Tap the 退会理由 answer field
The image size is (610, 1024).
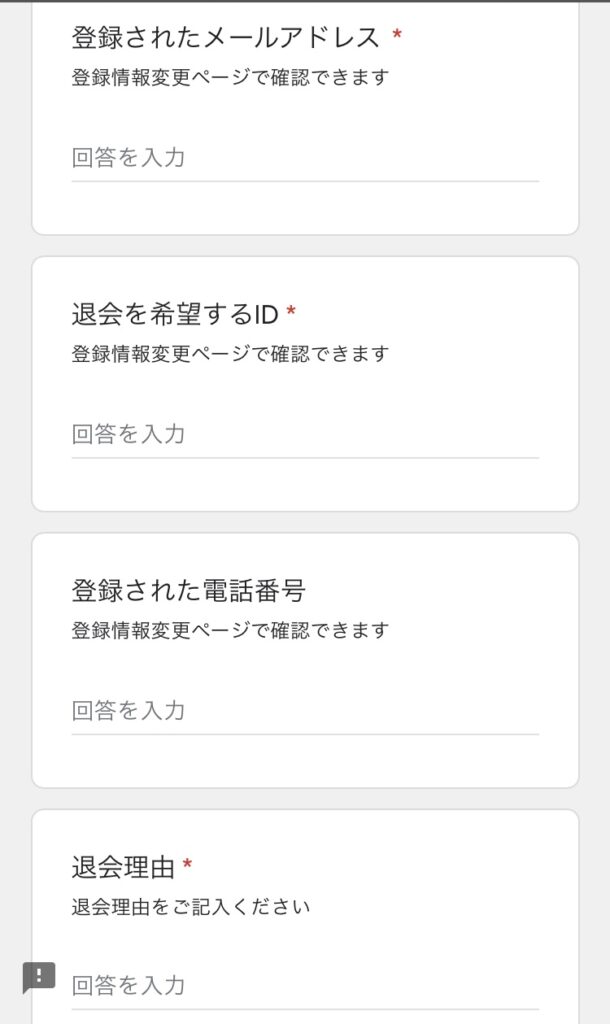[305, 985]
